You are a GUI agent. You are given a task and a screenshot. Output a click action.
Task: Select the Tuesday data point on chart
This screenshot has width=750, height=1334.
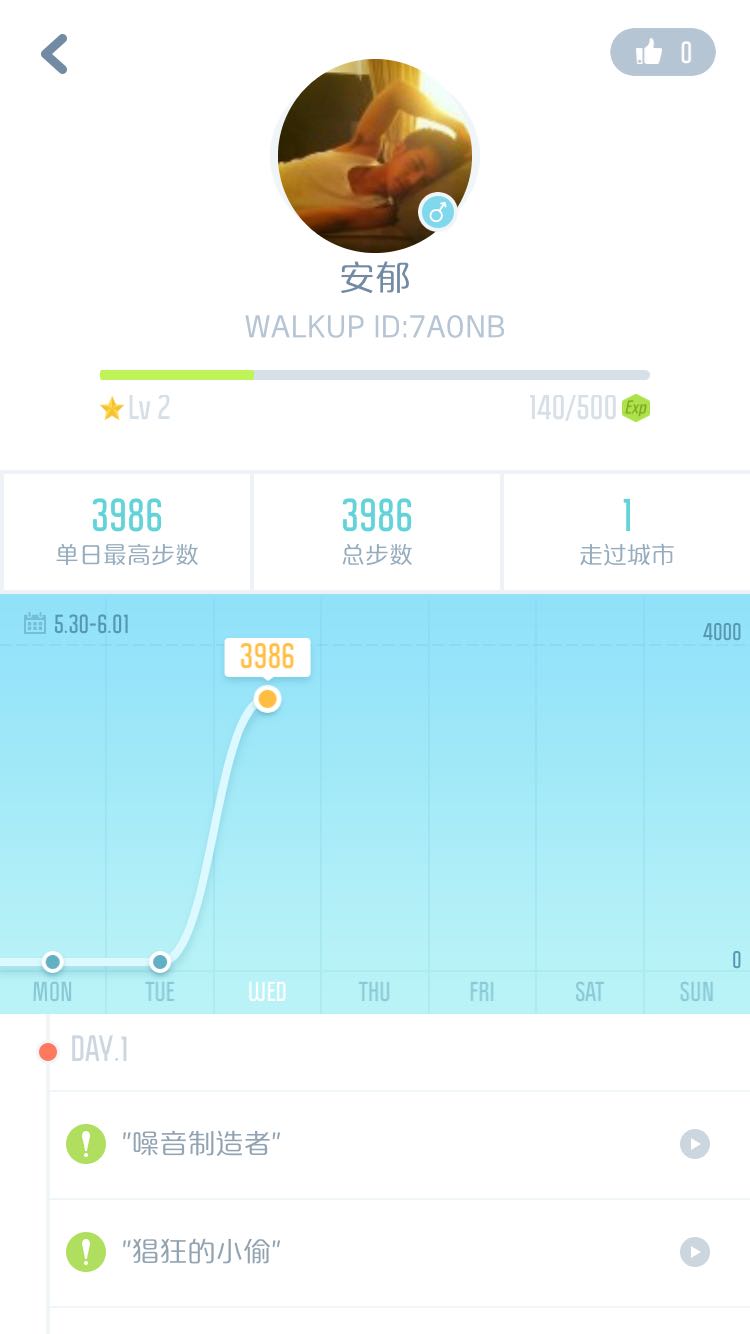click(x=160, y=961)
